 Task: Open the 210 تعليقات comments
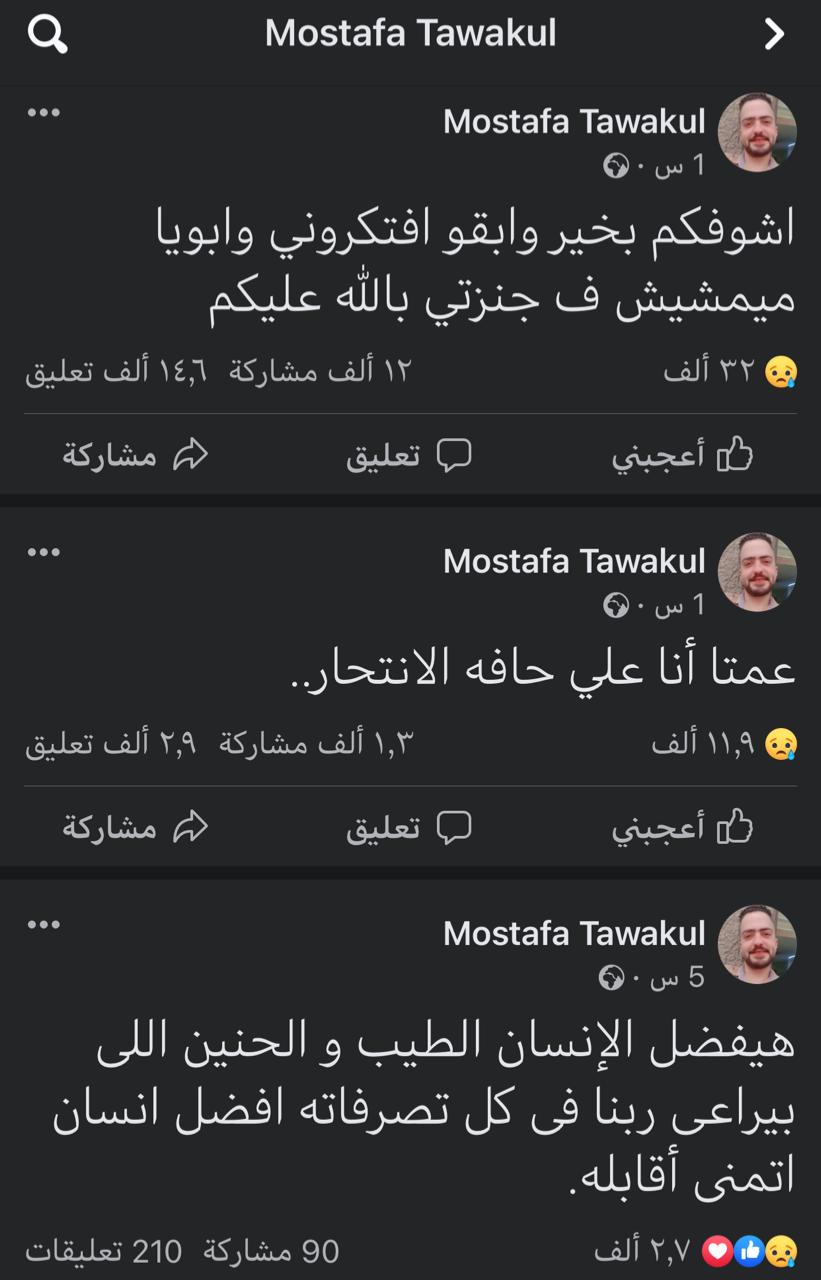tap(103, 1251)
